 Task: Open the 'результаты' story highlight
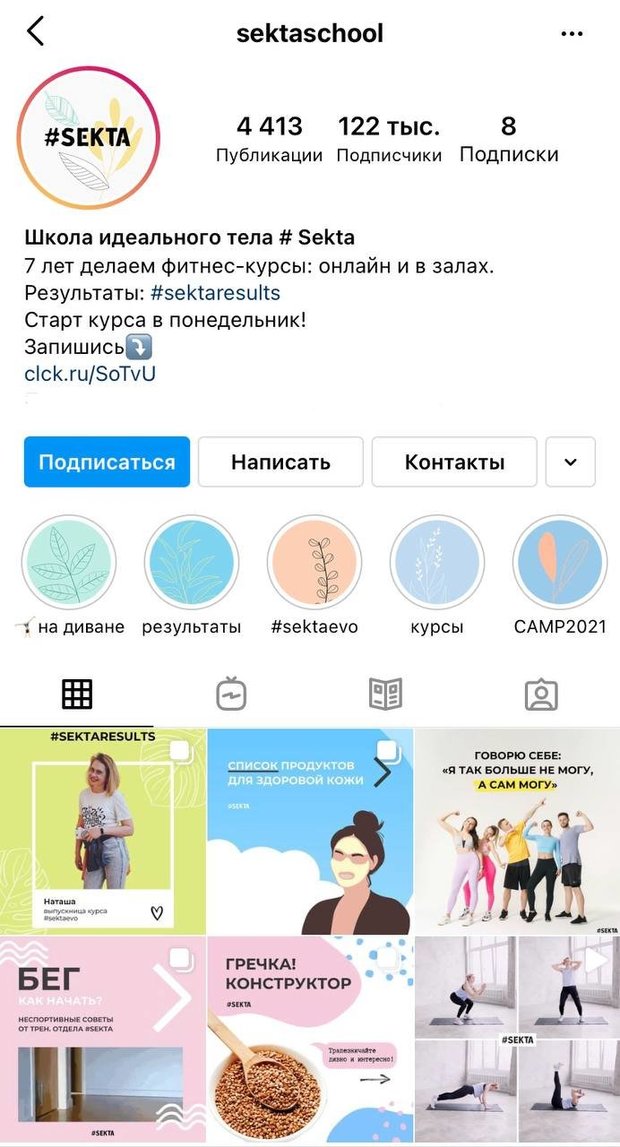[x=191, y=562]
